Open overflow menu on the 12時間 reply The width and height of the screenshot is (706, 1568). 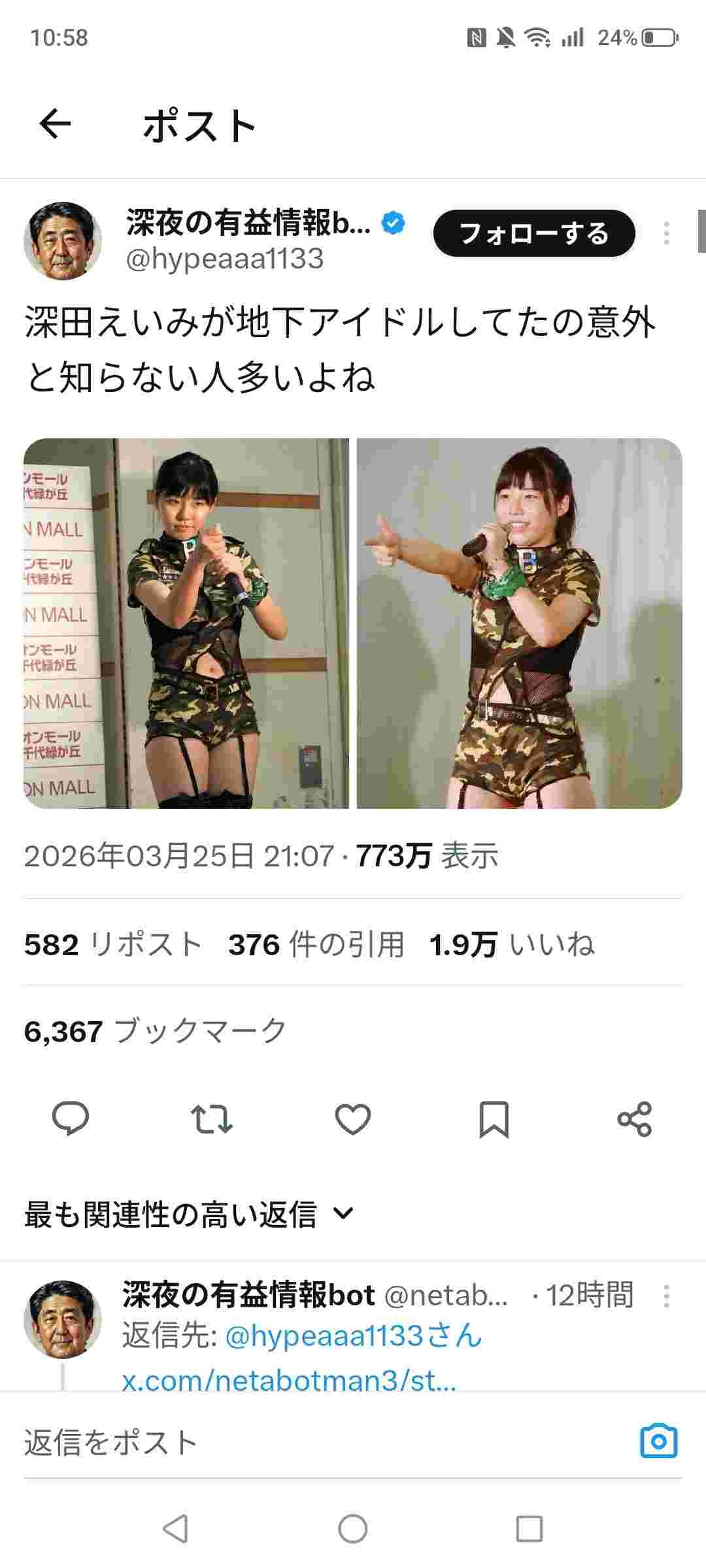(666, 1296)
